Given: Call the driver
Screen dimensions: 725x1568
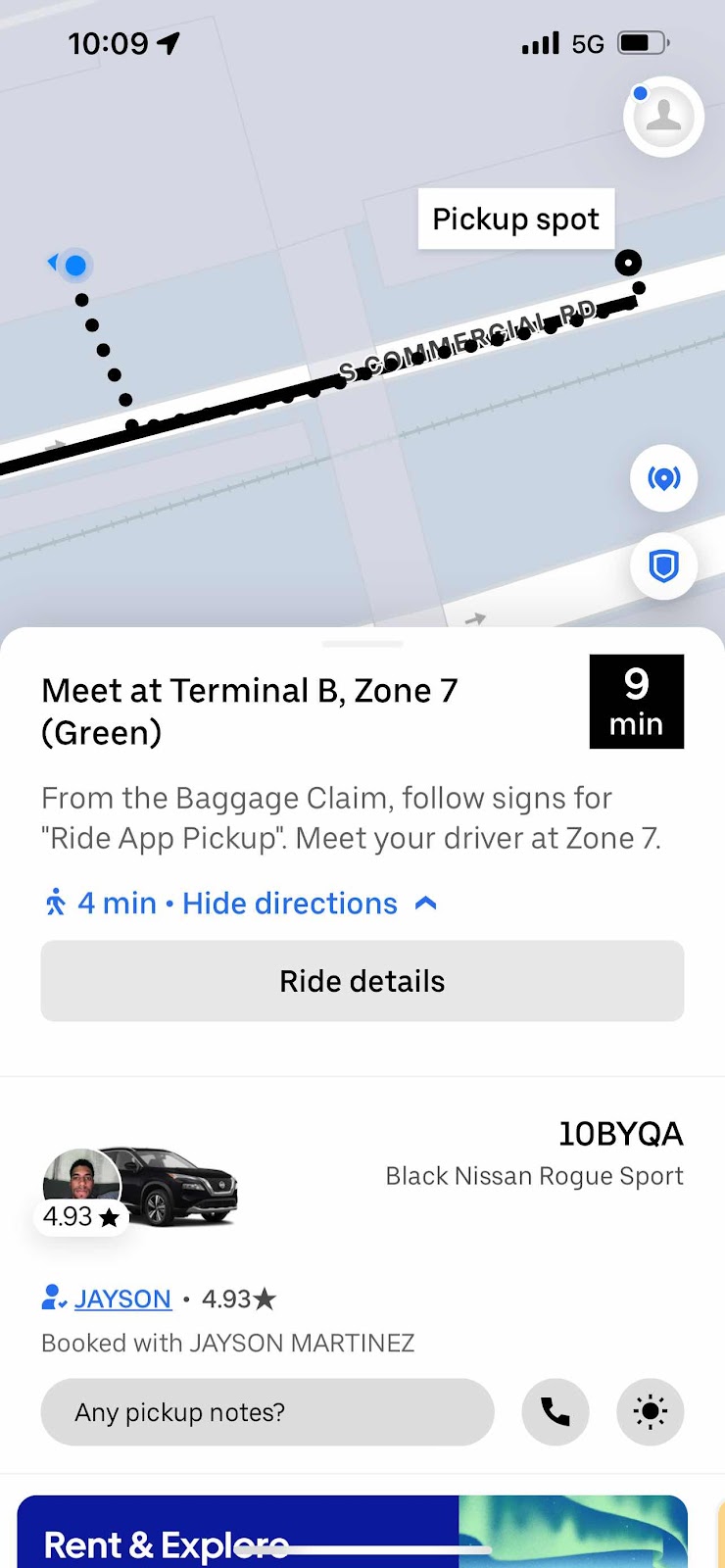Looking at the screenshot, I should click(x=556, y=1412).
